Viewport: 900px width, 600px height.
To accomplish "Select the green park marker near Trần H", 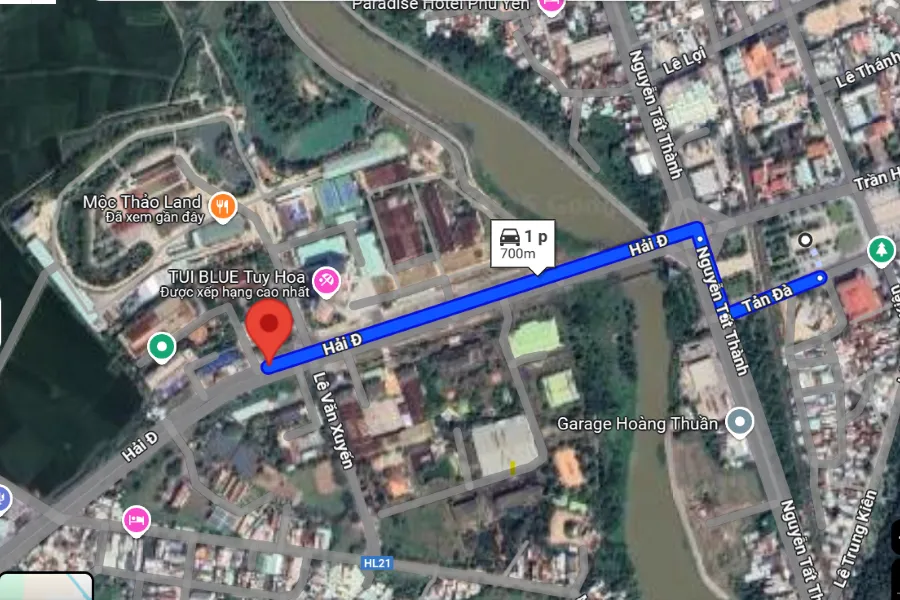I will (x=880, y=250).
